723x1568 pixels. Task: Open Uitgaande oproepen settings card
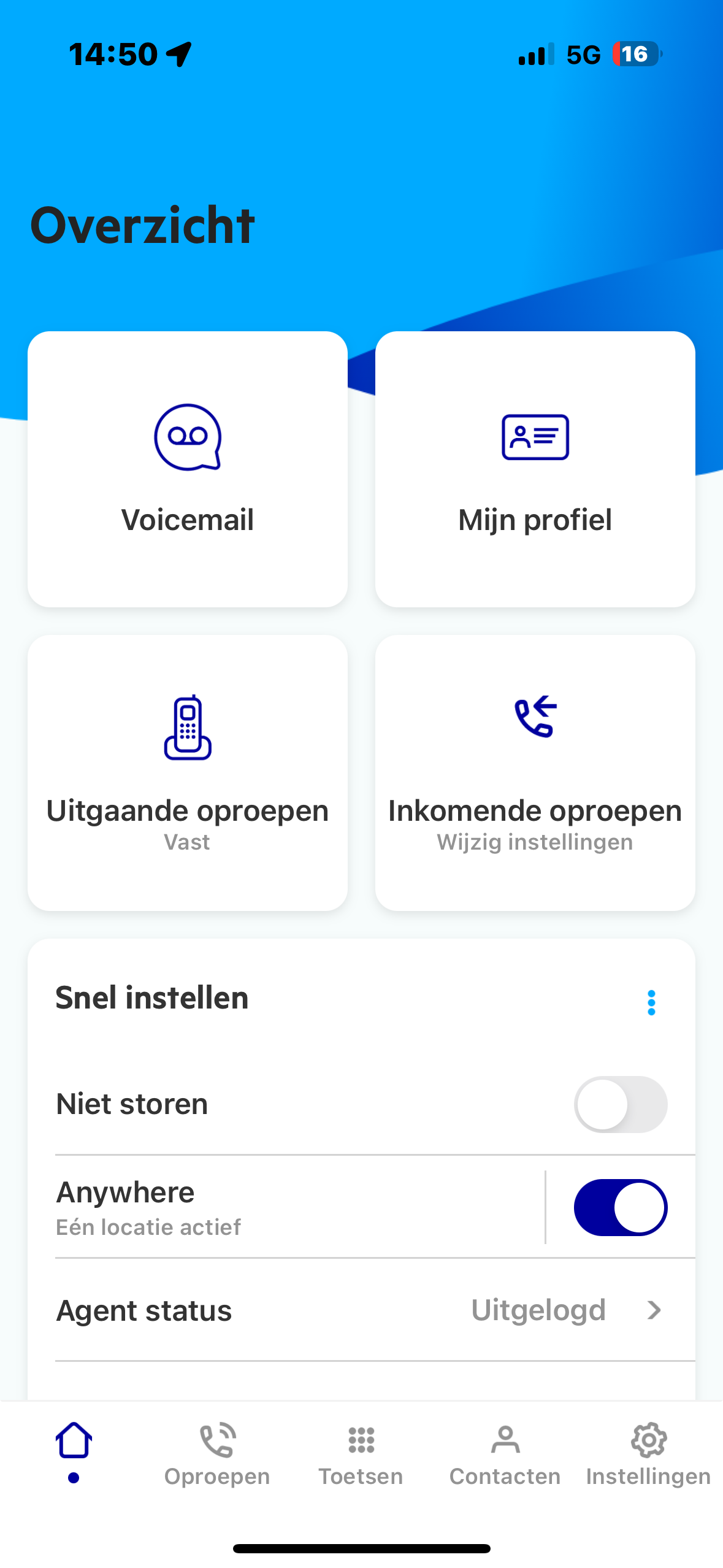tap(188, 773)
